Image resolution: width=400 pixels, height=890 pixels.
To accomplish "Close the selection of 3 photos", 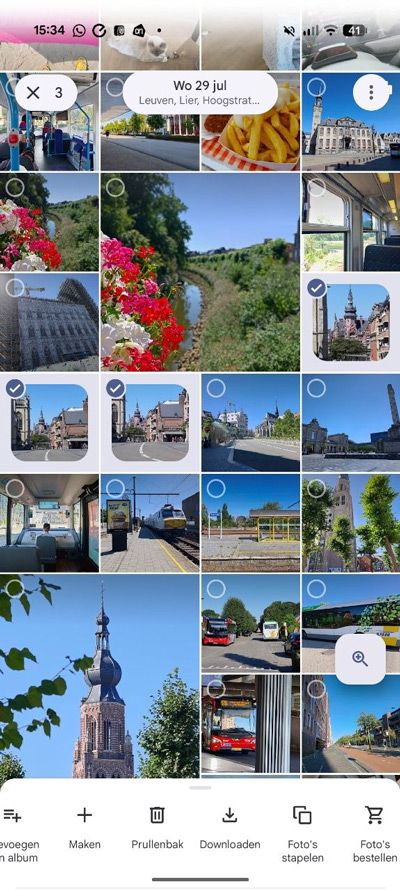I will (x=33, y=93).
